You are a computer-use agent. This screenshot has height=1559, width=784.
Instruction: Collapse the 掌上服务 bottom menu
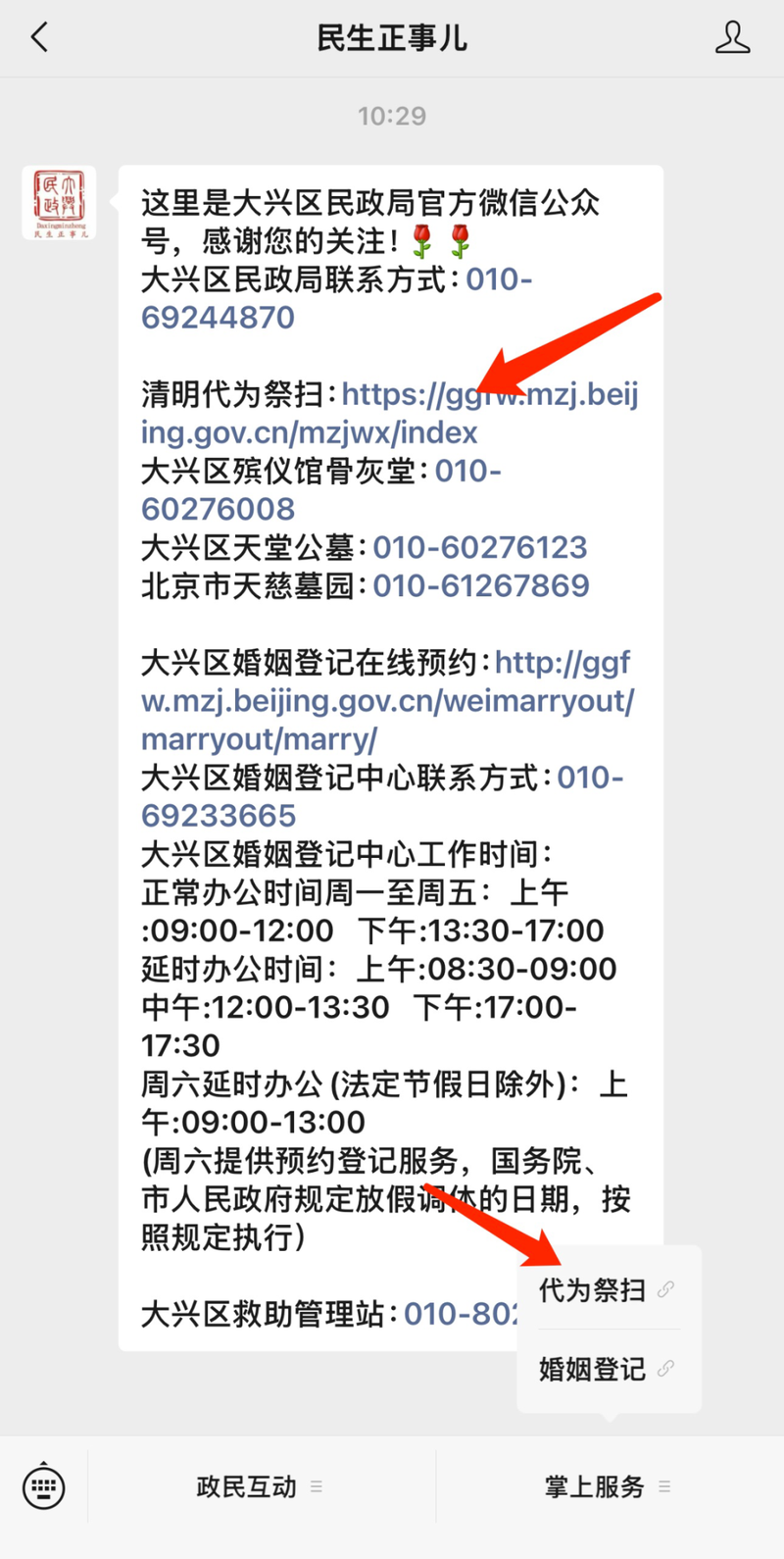pos(608,1487)
